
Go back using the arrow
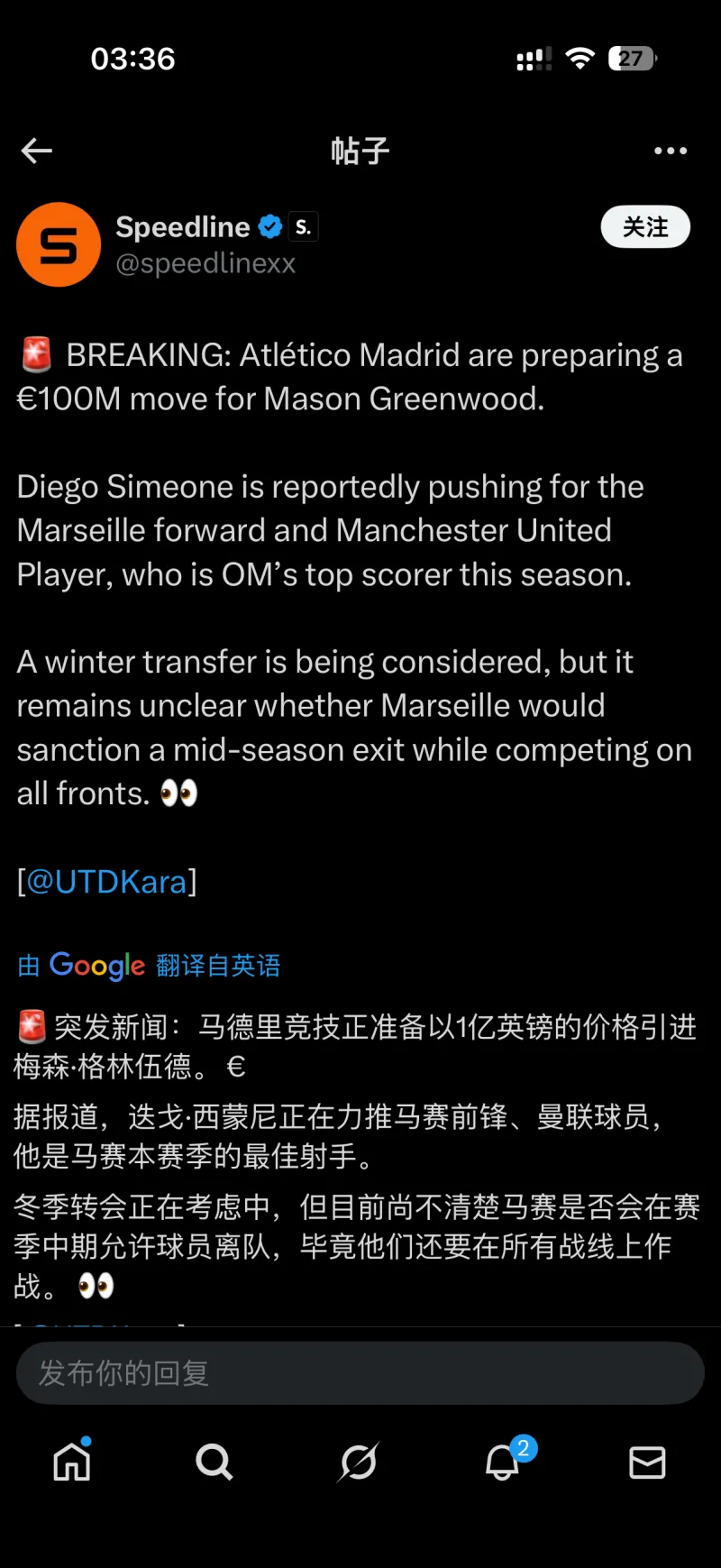[37, 151]
